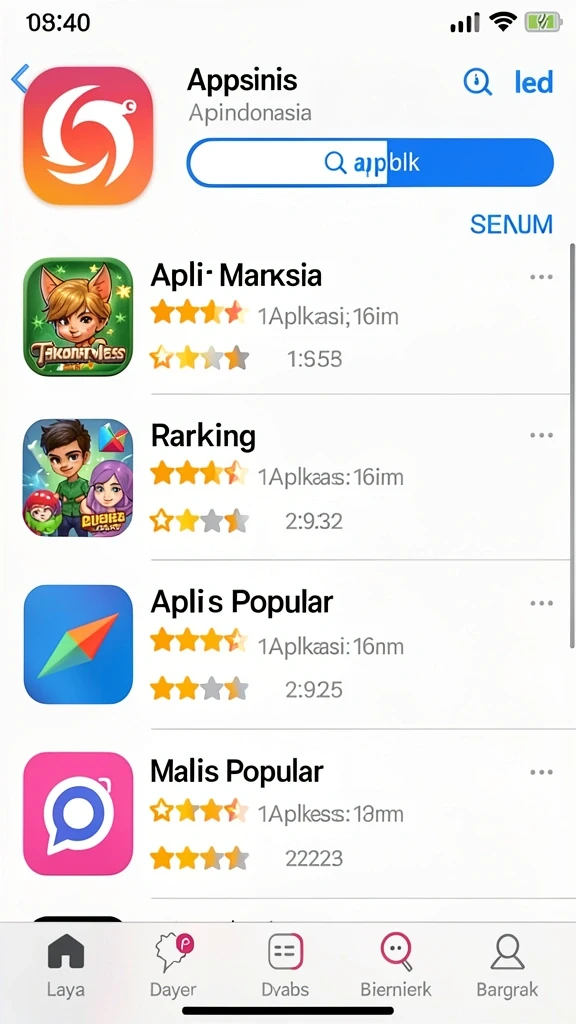Image resolution: width=576 pixels, height=1024 pixels.
Task: Open the search magnifier icon beside Ied
Action: [x=477, y=82]
